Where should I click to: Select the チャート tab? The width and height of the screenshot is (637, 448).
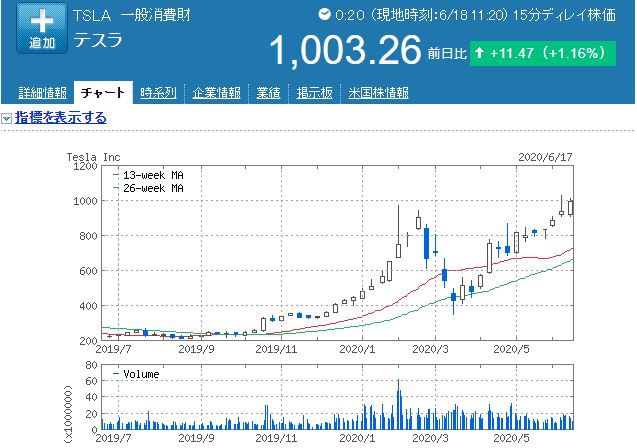(x=104, y=93)
